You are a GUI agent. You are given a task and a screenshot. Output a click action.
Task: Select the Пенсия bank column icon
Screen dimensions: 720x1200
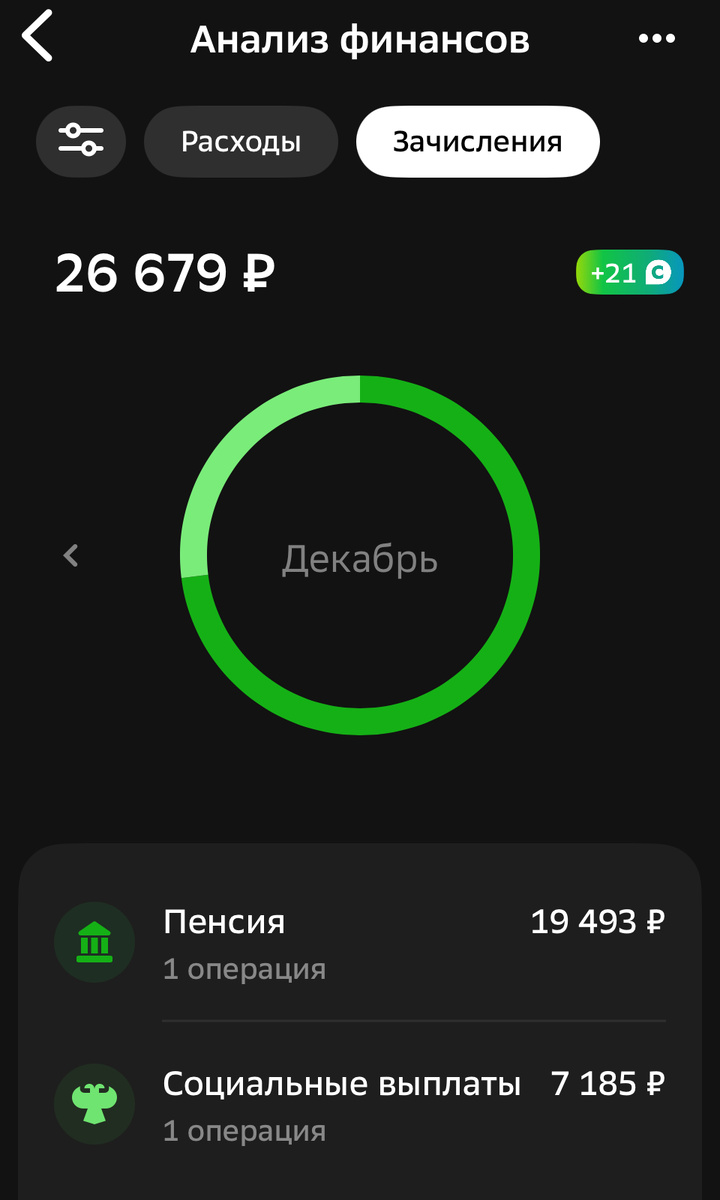click(94, 941)
